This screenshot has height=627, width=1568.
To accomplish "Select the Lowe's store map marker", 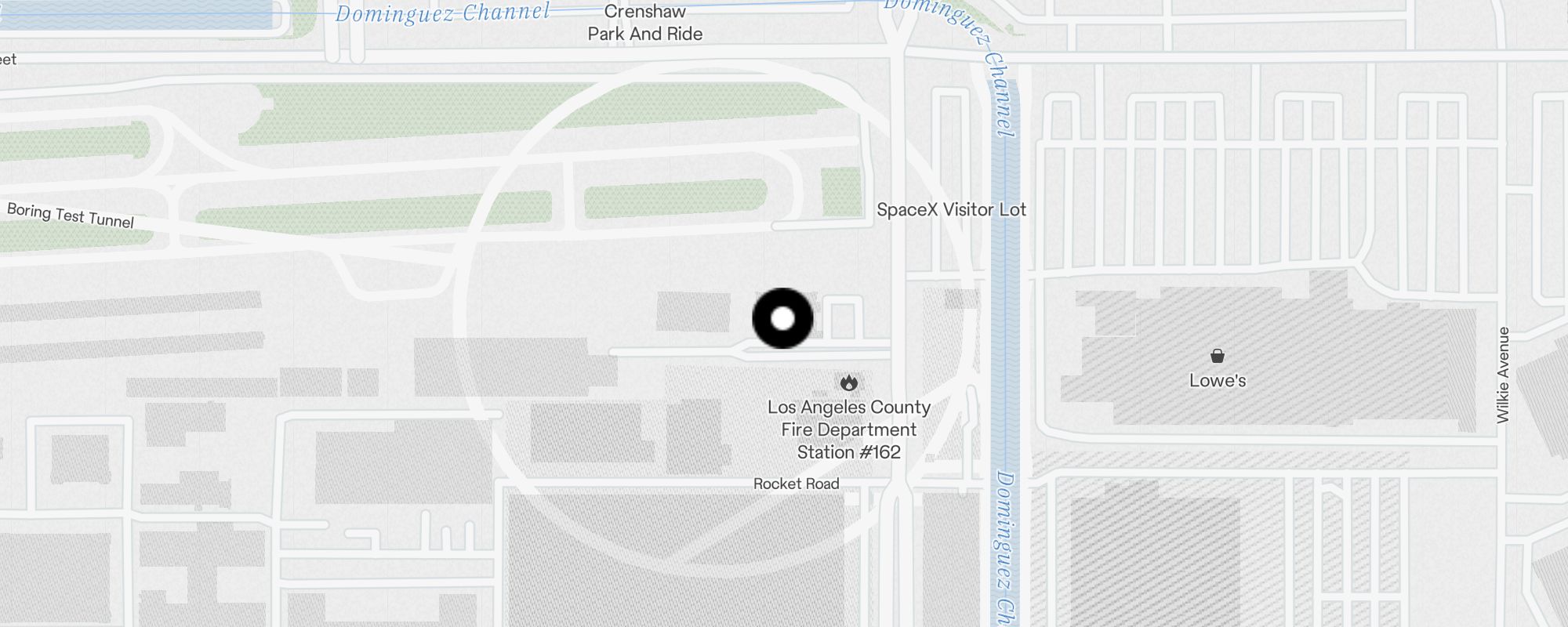I will [1217, 357].
